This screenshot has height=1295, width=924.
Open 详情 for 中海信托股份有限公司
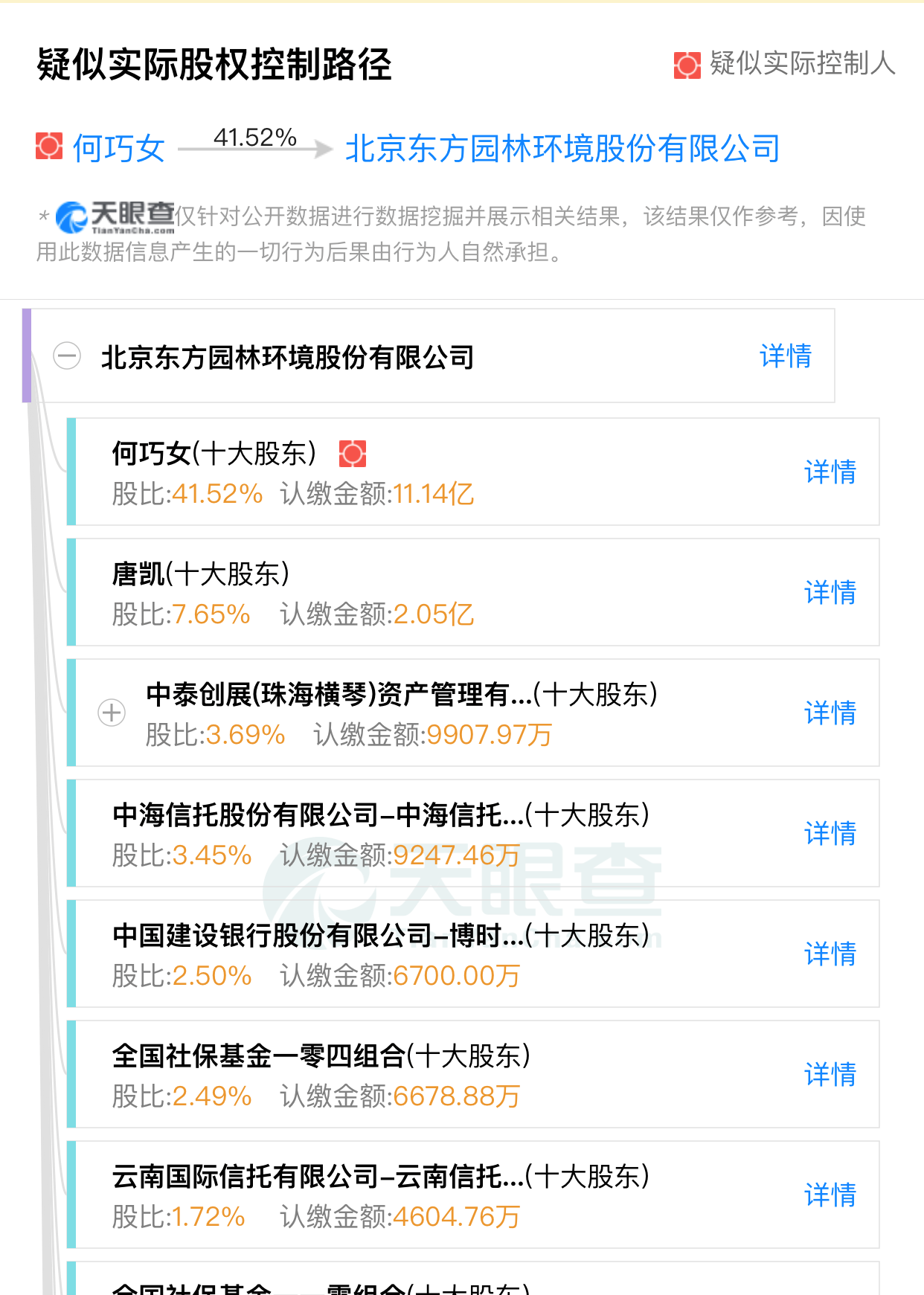click(x=830, y=833)
